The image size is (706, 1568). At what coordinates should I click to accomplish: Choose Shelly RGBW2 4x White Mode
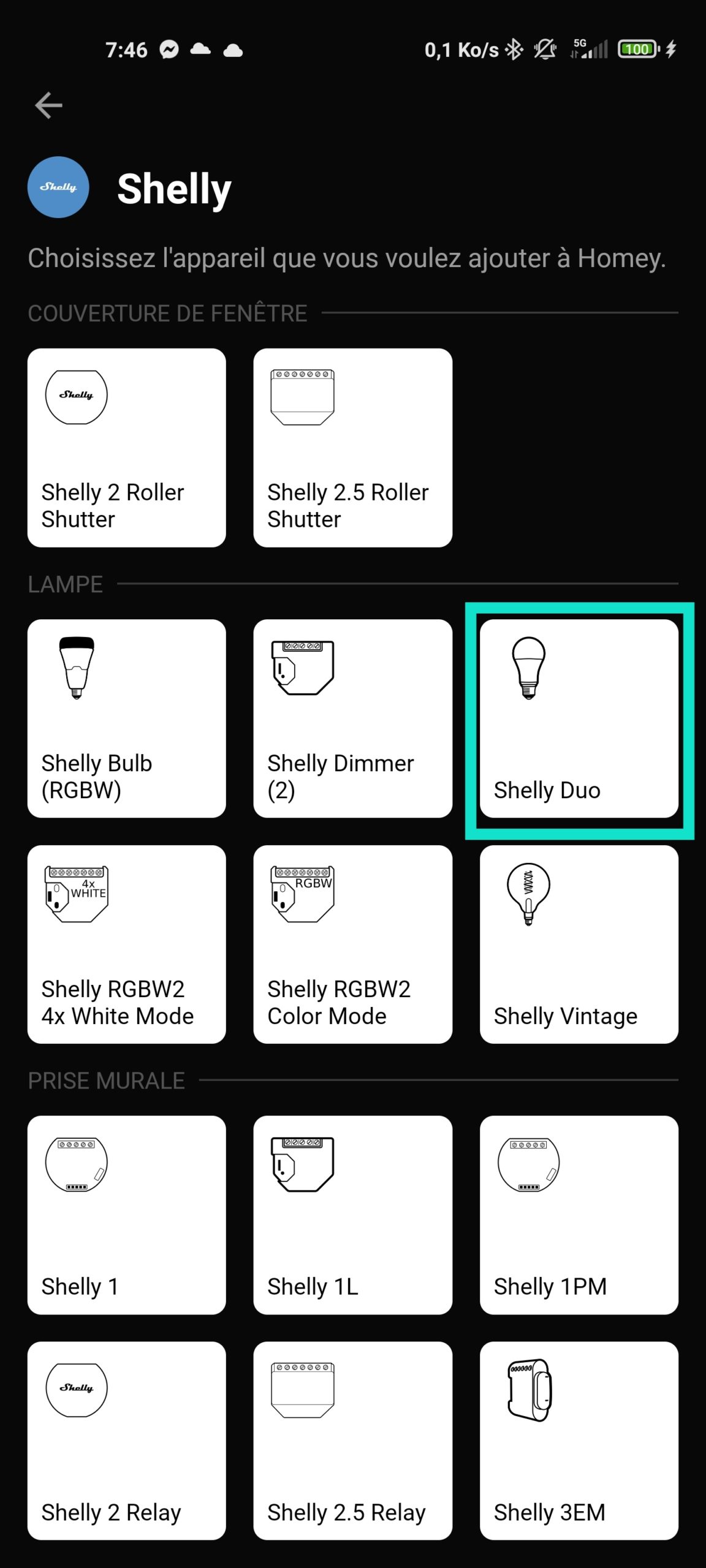[x=126, y=944]
